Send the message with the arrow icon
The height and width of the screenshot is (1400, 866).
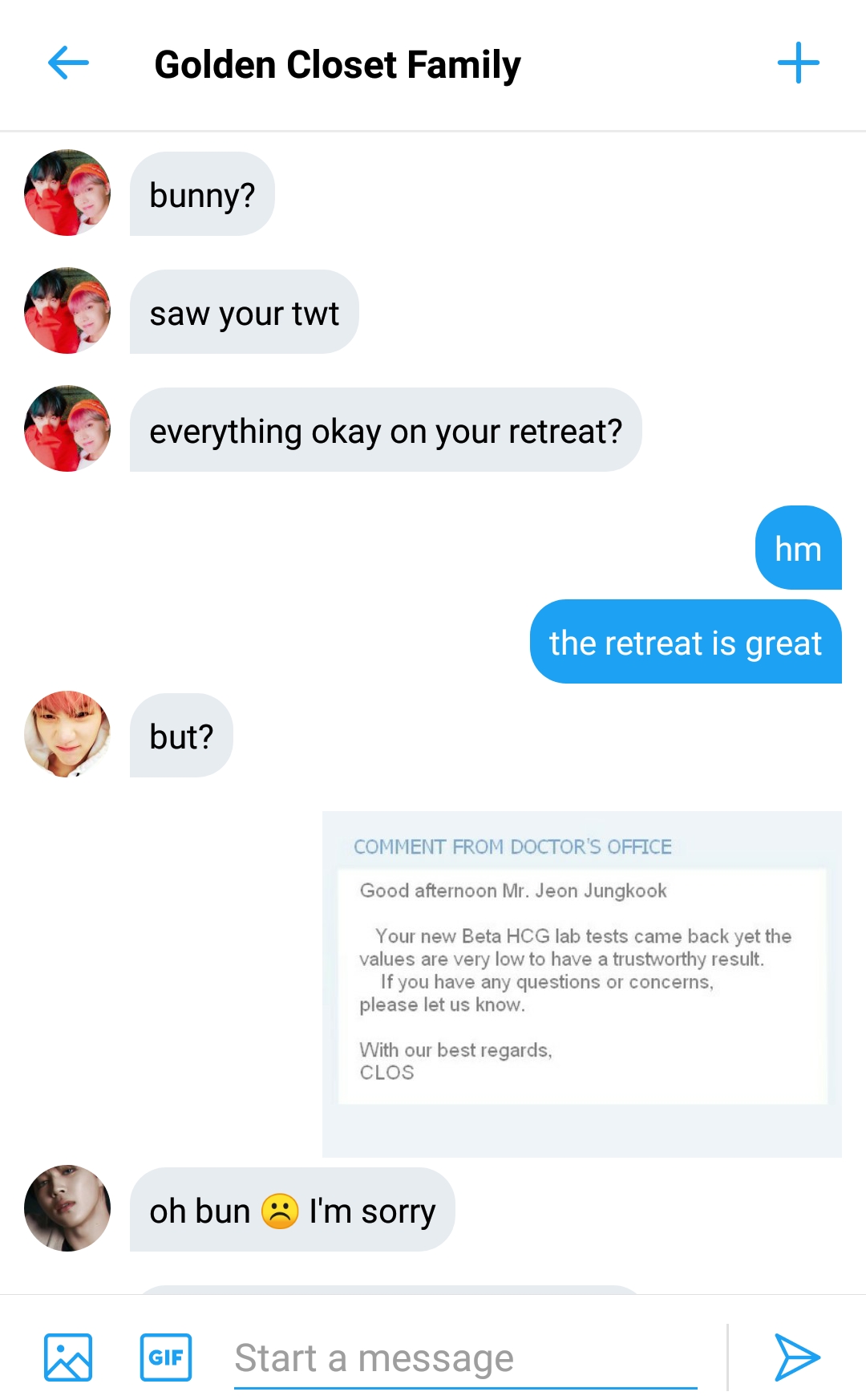click(x=796, y=1357)
